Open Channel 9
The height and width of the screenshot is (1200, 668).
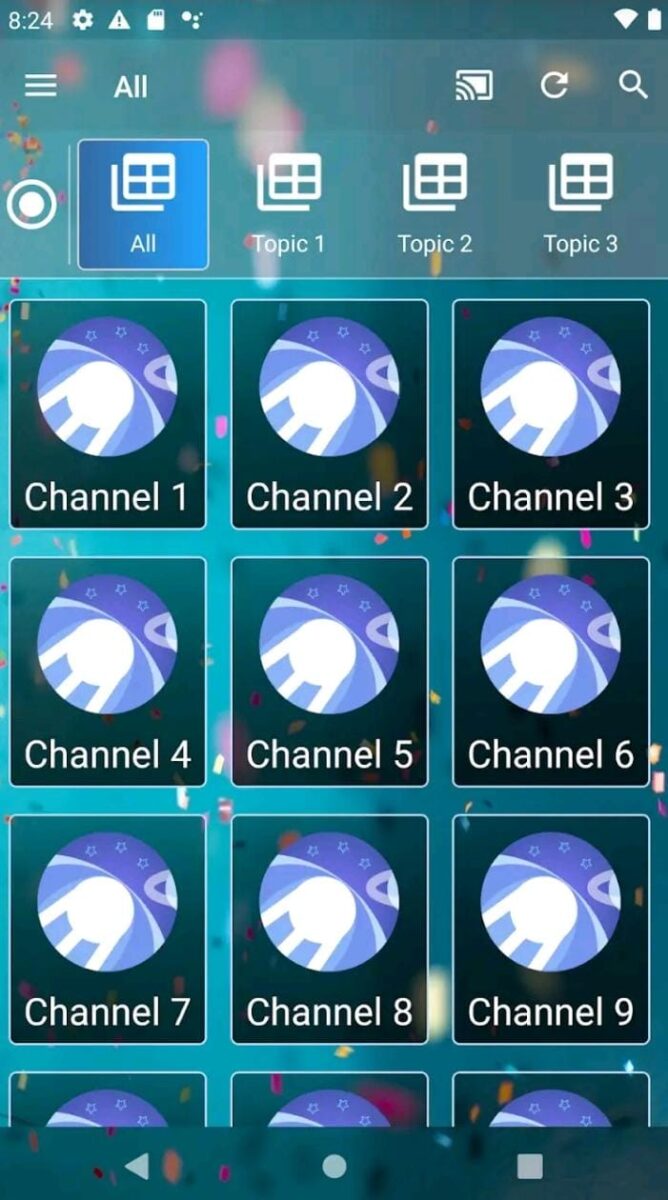tap(551, 929)
